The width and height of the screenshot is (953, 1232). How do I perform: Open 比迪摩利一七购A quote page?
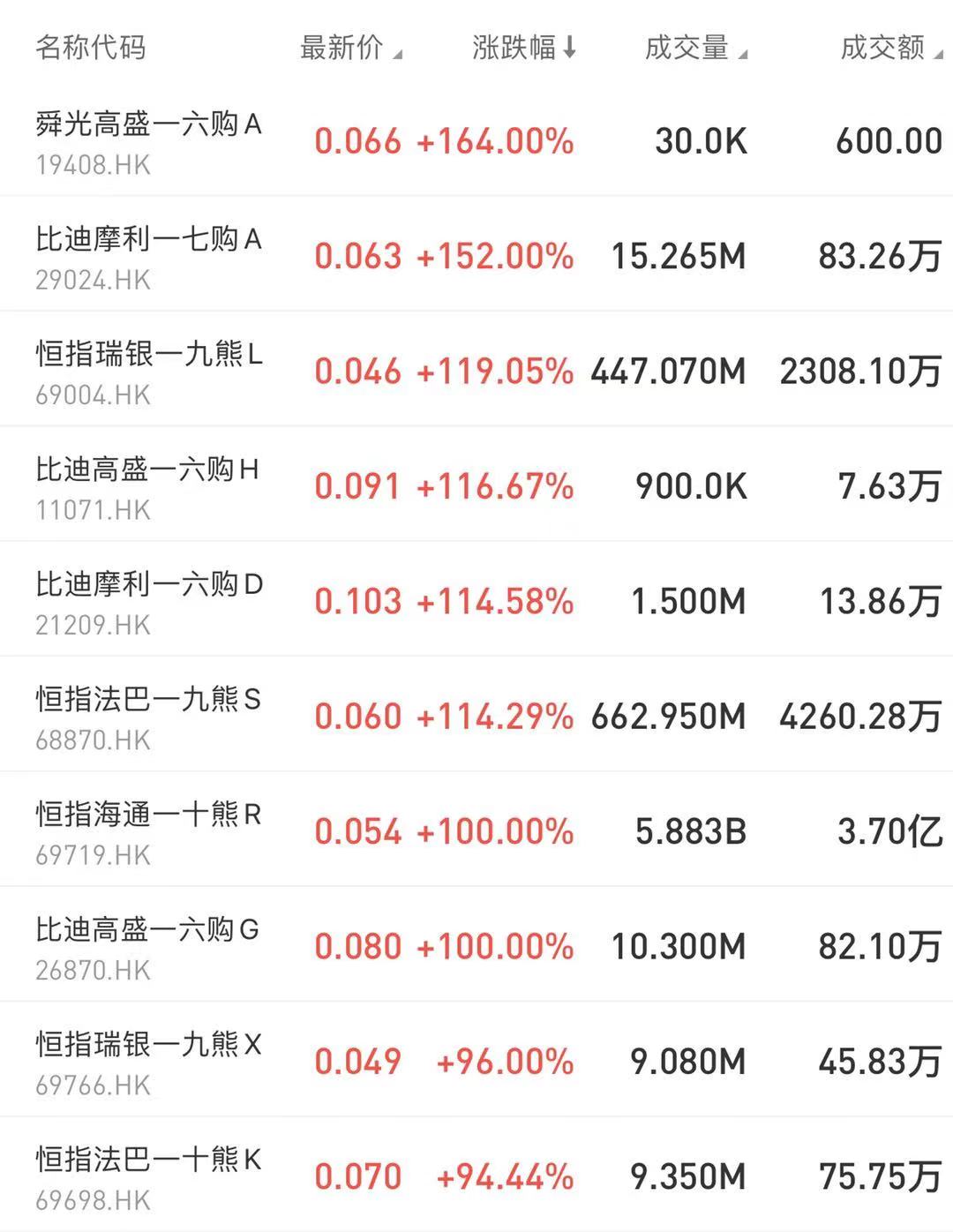[148, 255]
